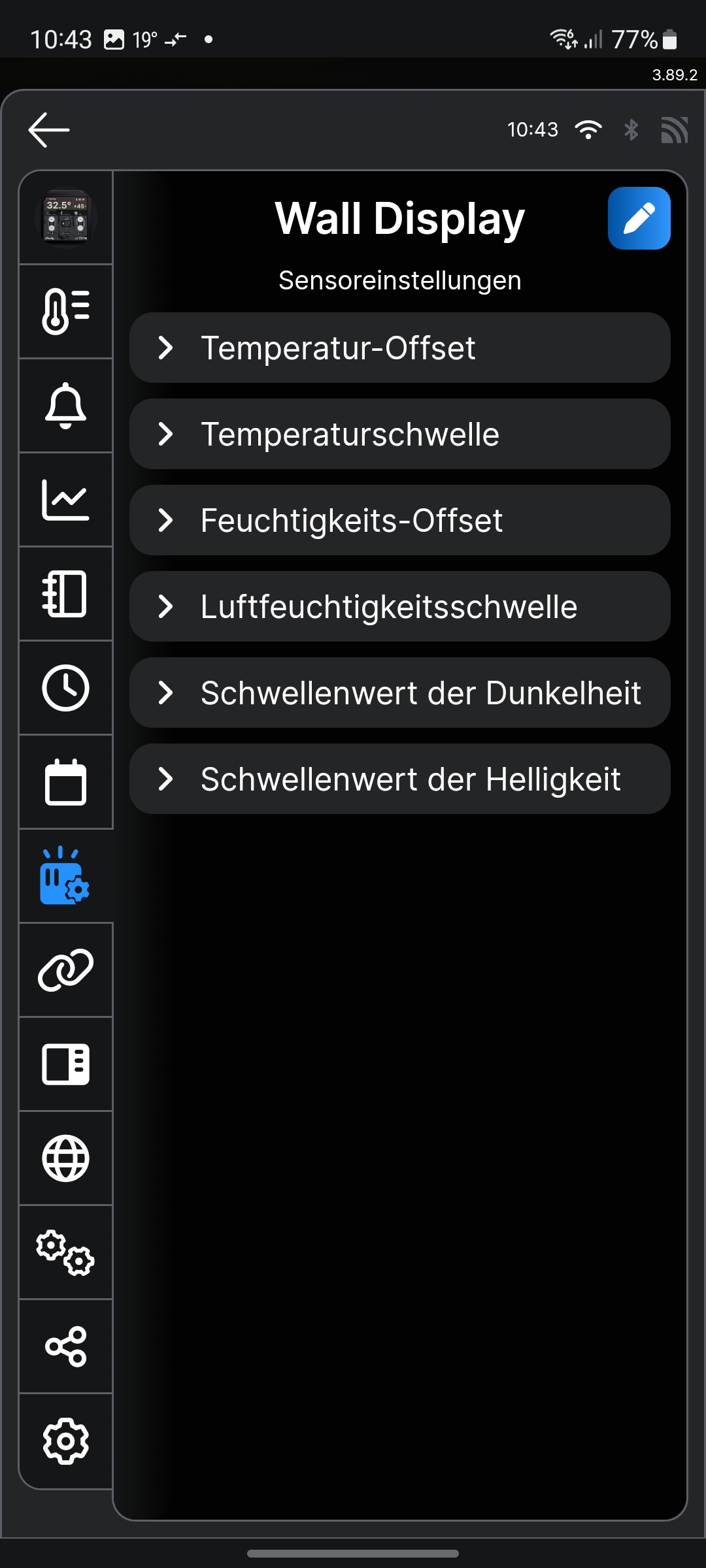This screenshot has height=1568, width=706.
Task: Go back using the top arrow
Action: point(49,129)
